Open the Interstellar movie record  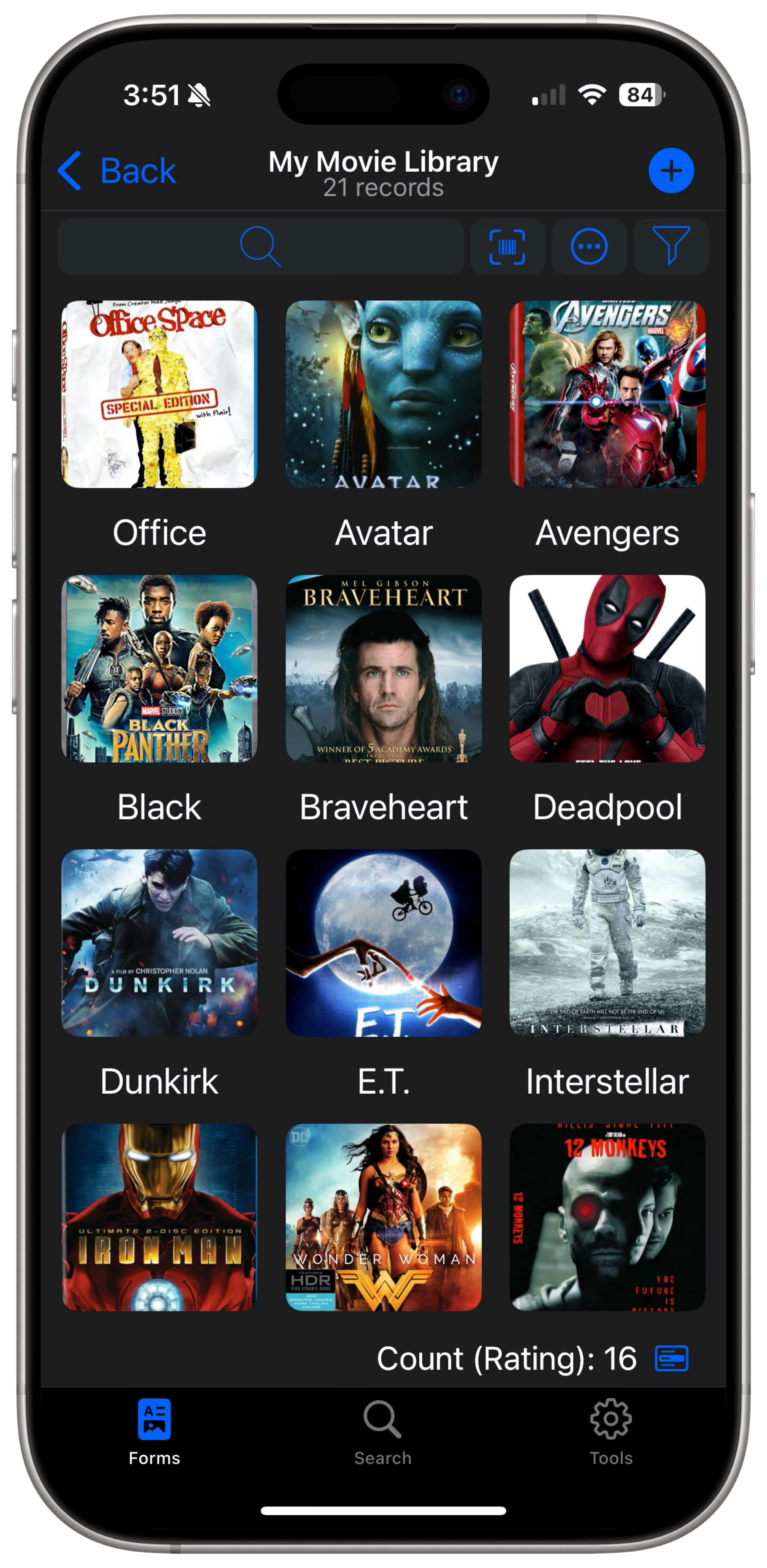coord(607,943)
